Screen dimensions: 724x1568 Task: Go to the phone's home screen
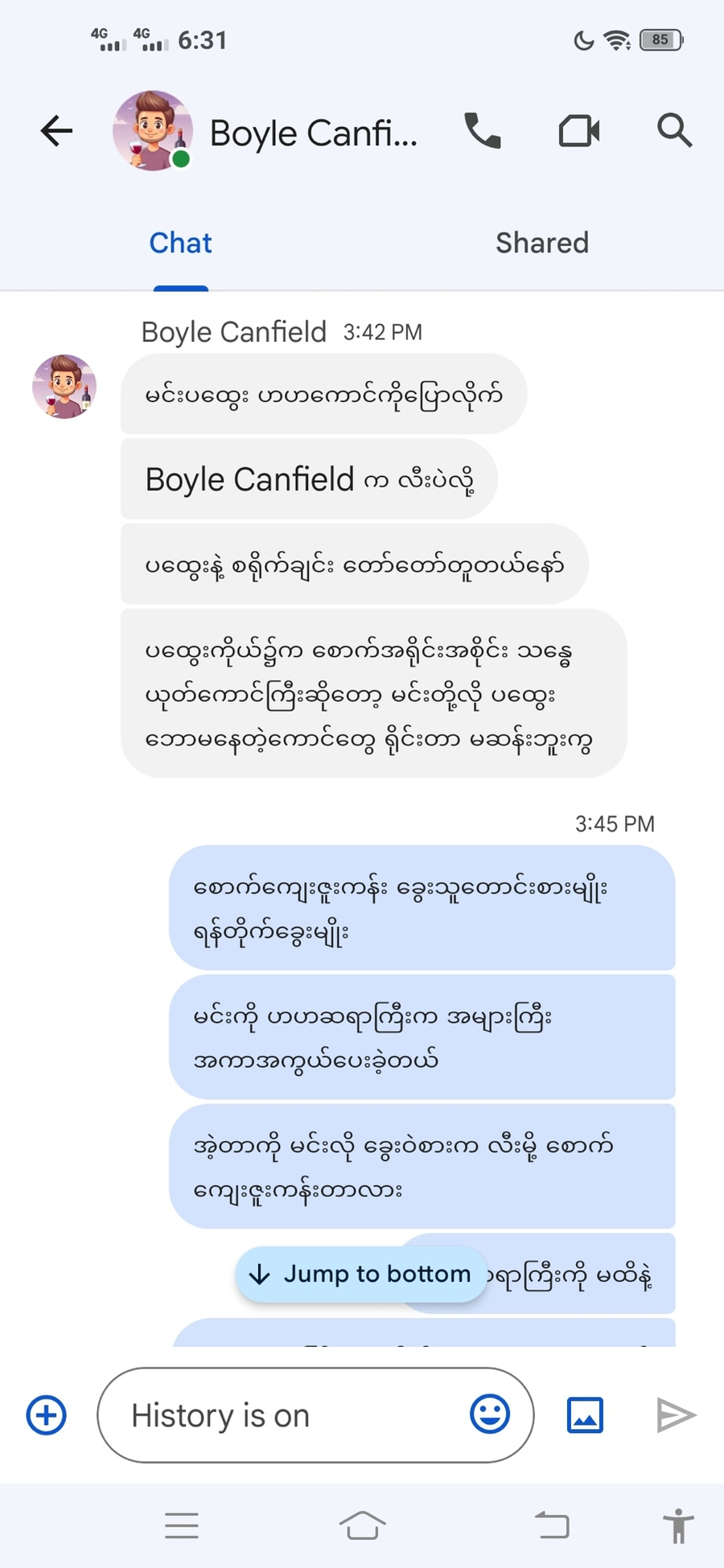click(362, 1525)
